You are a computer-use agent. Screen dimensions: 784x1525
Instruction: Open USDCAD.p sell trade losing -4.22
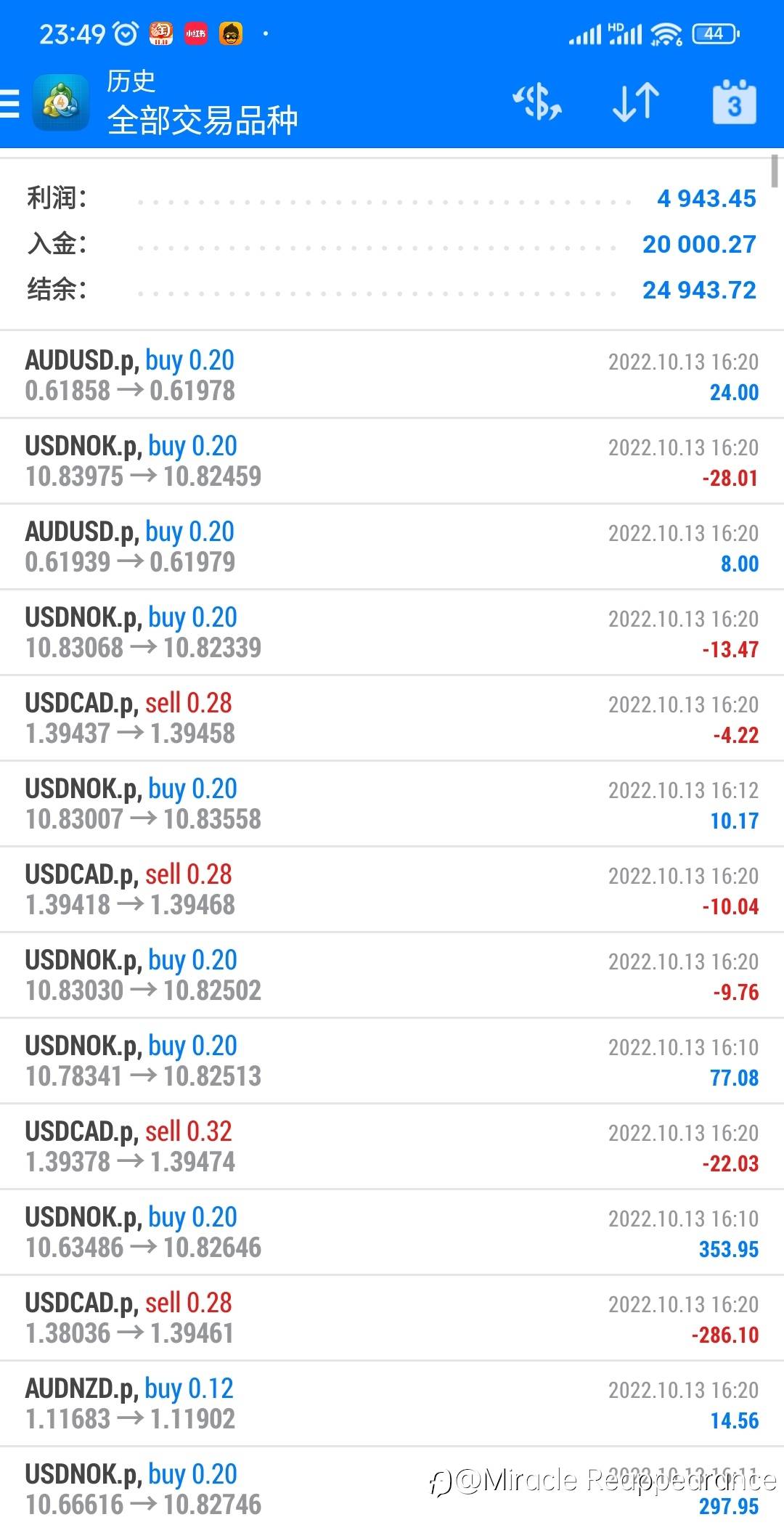coord(392,717)
